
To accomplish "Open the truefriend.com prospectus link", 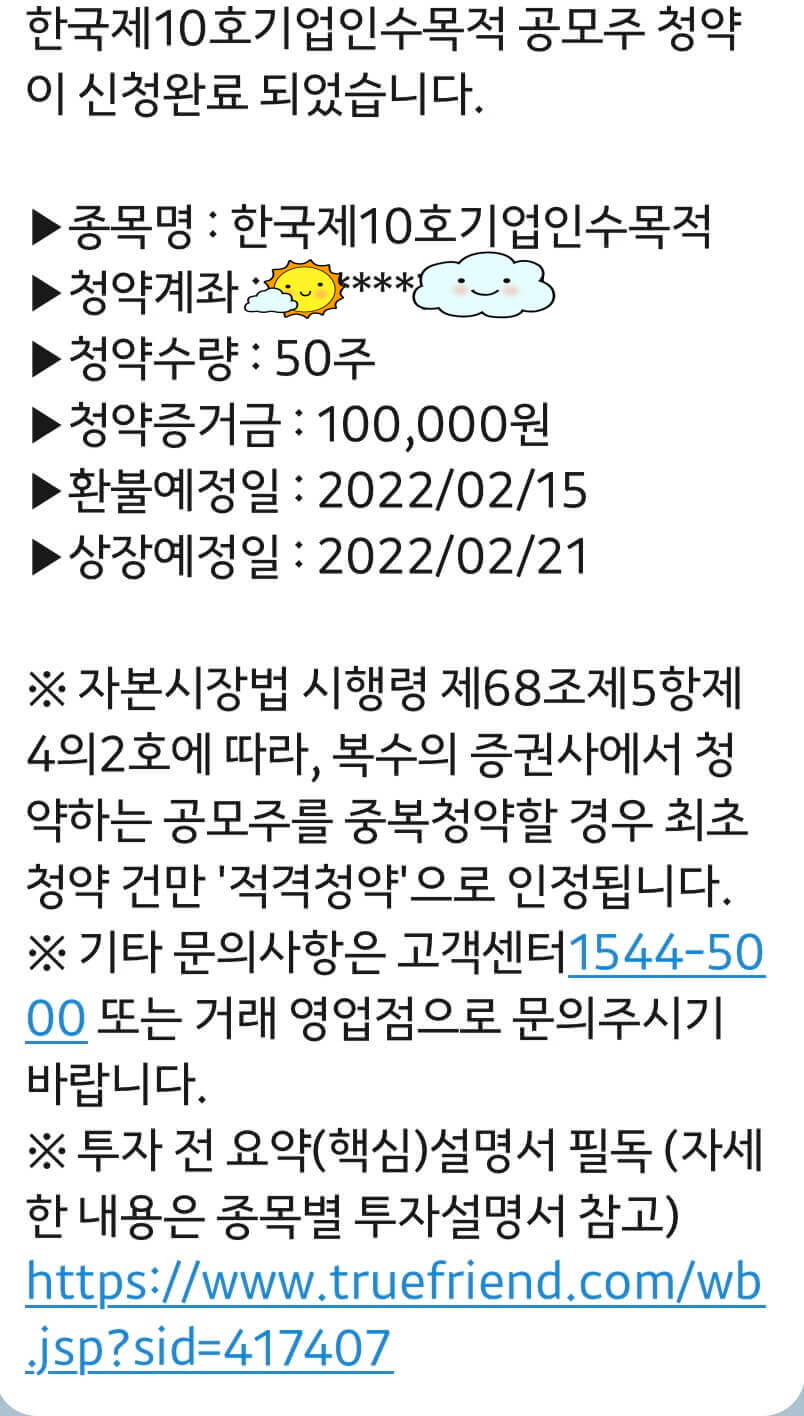I will click(x=394, y=1281).
